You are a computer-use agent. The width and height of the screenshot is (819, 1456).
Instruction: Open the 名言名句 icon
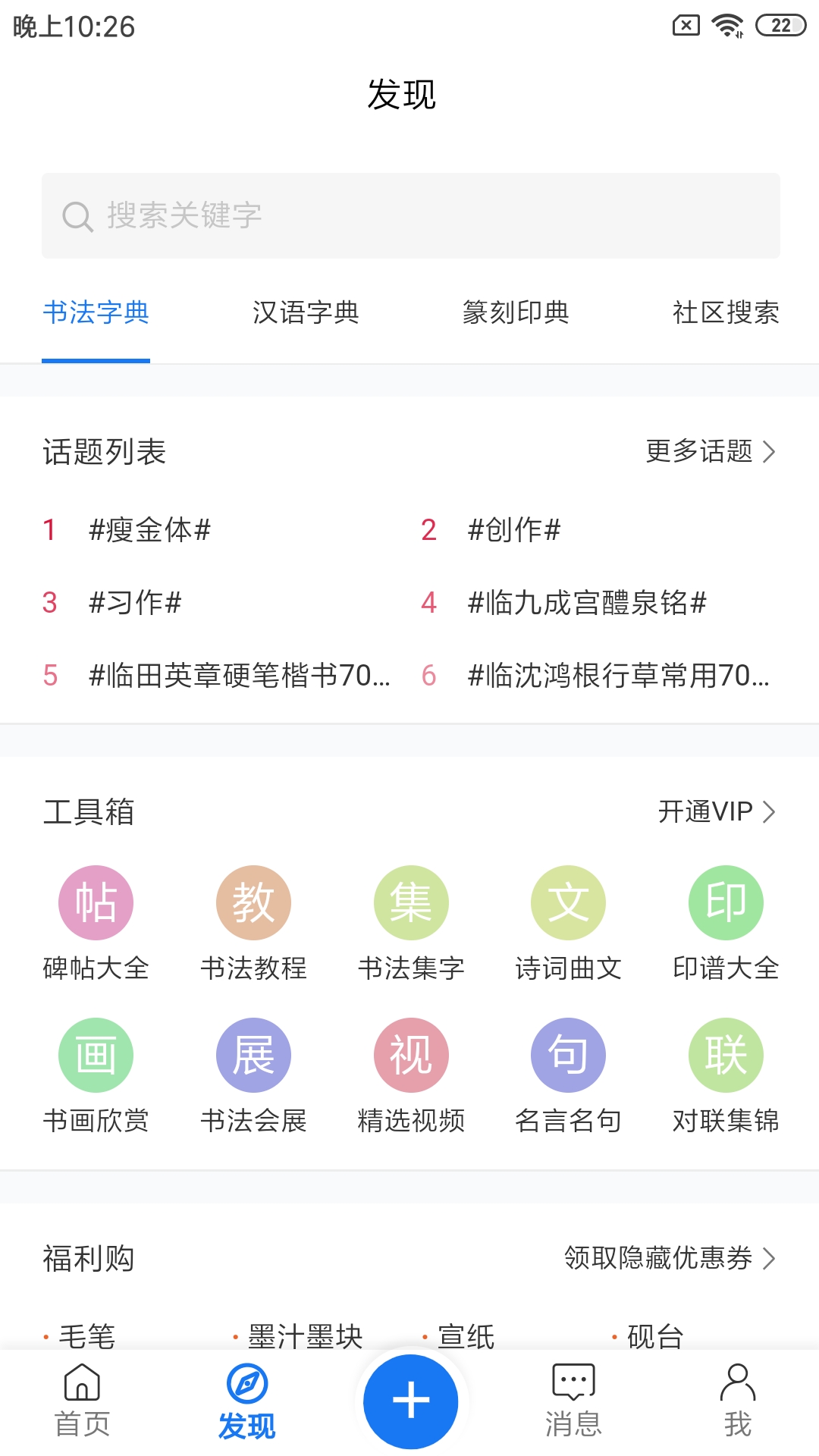567,1055
